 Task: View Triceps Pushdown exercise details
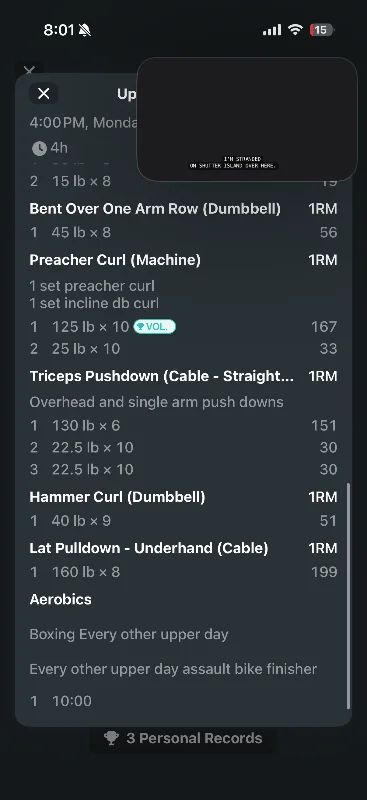pyautogui.click(x=162, y=376)
